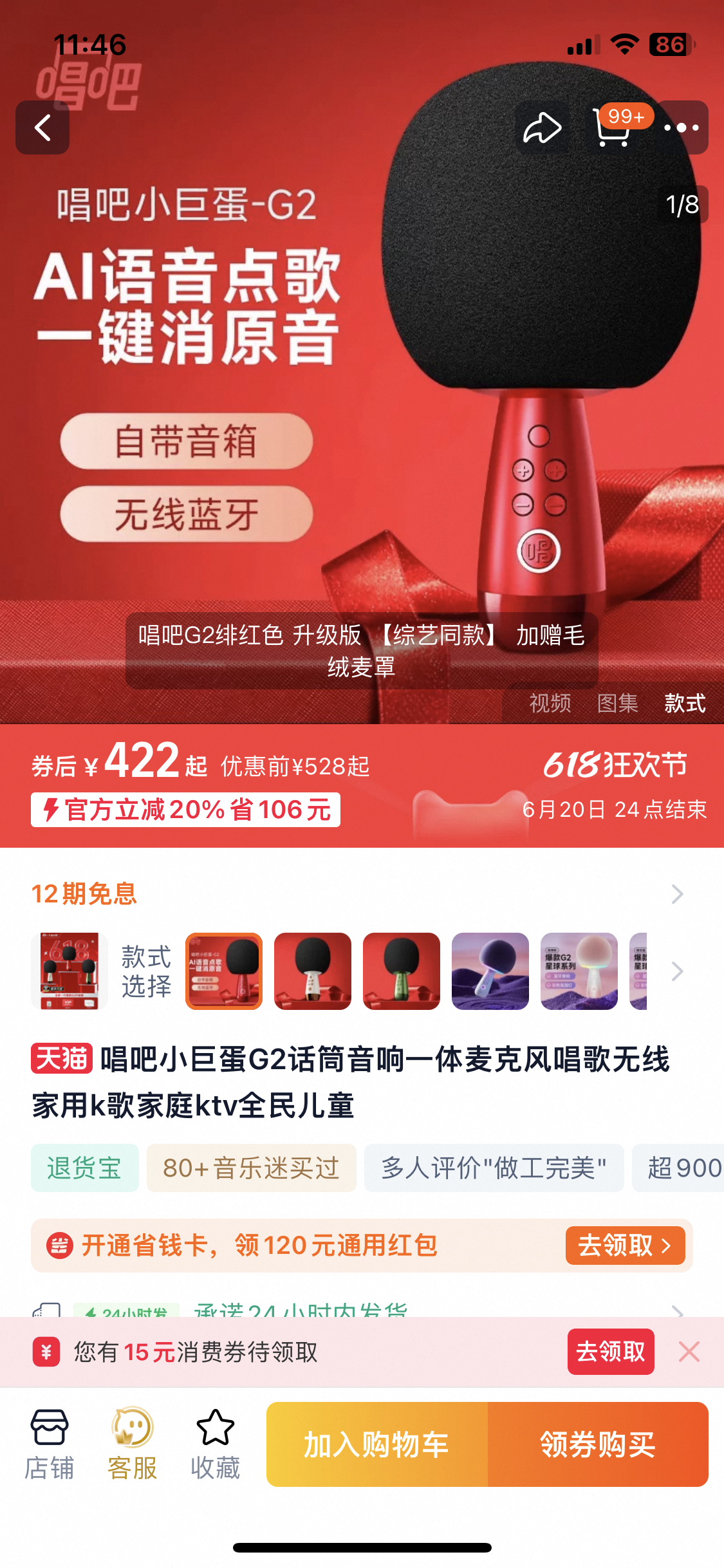Claim the 15元 consumption coupon
The width and height of the screenshot is (724, 1568).
click(x=610, y=1352)
